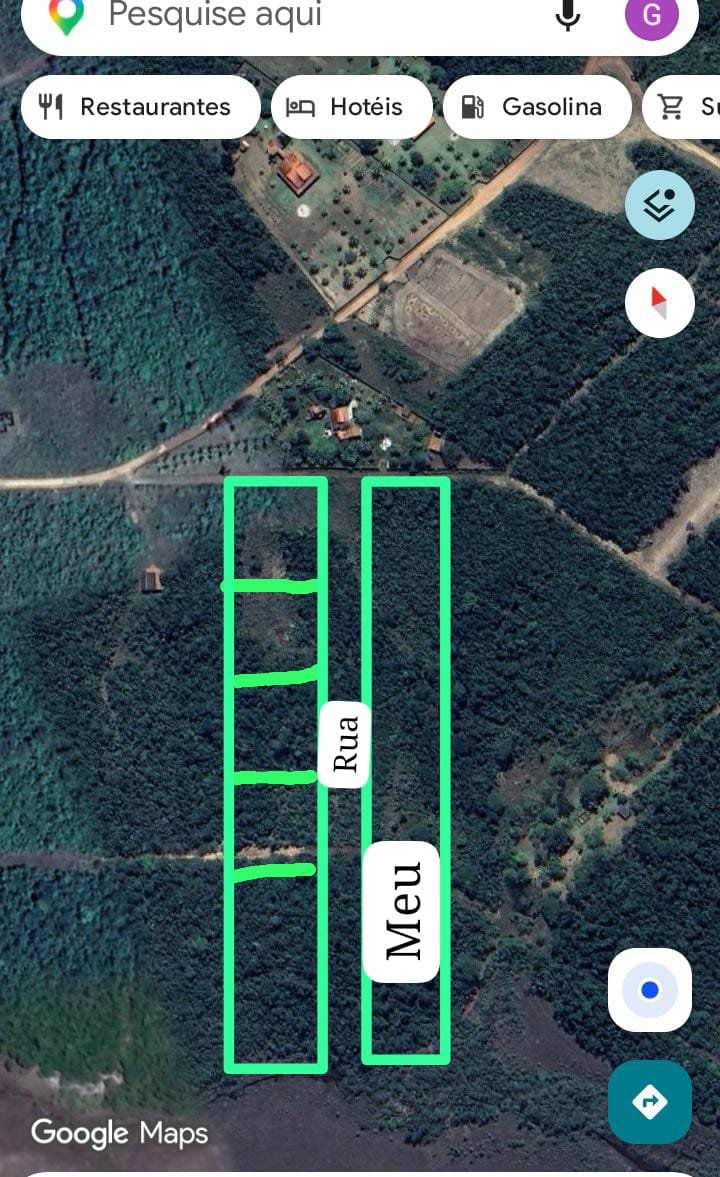Select the supermarket chip with cart icon
The width and height of the screenshot is (720, 1177).
(682, 107)
